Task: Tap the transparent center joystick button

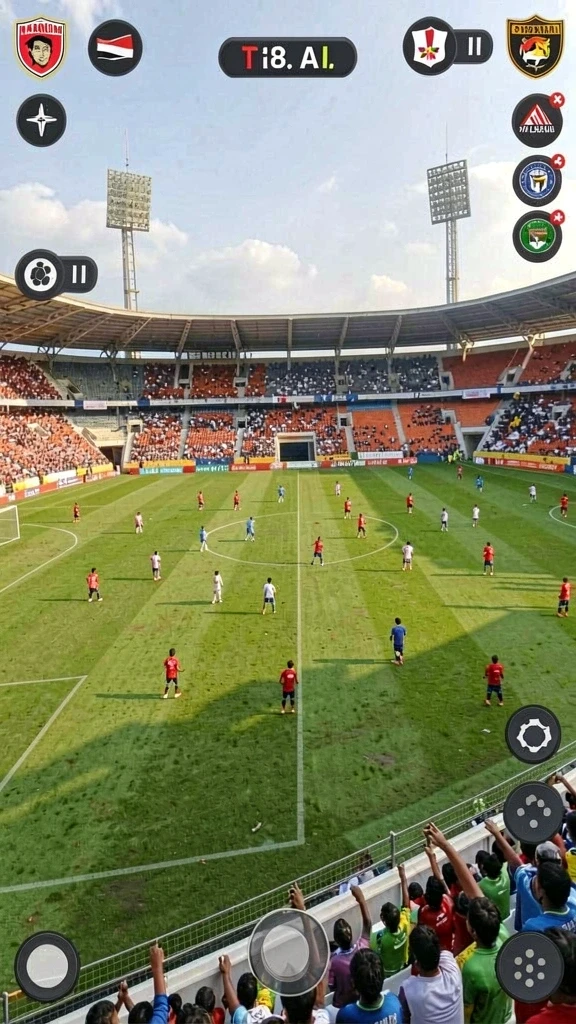Action: [289, 952]
